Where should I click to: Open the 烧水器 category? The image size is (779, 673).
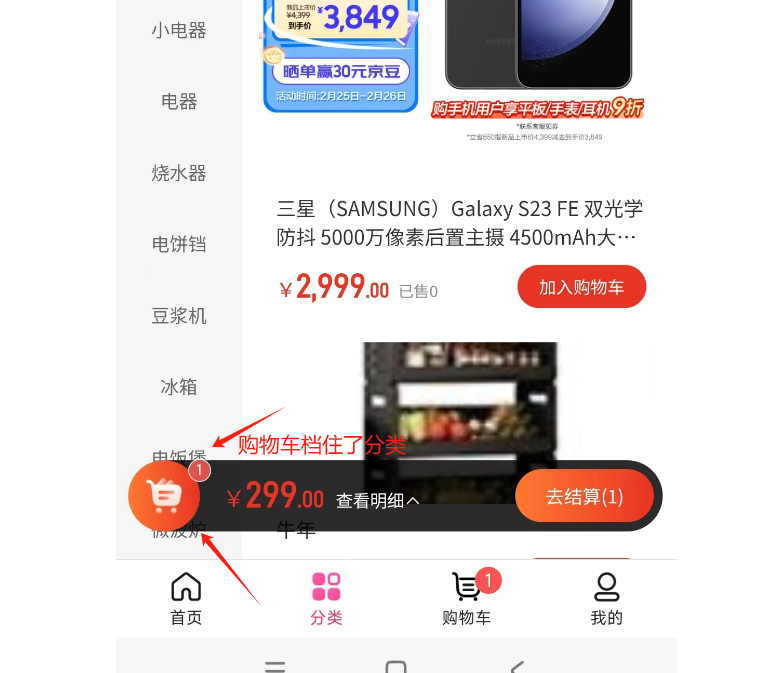[x=179, y=173]
